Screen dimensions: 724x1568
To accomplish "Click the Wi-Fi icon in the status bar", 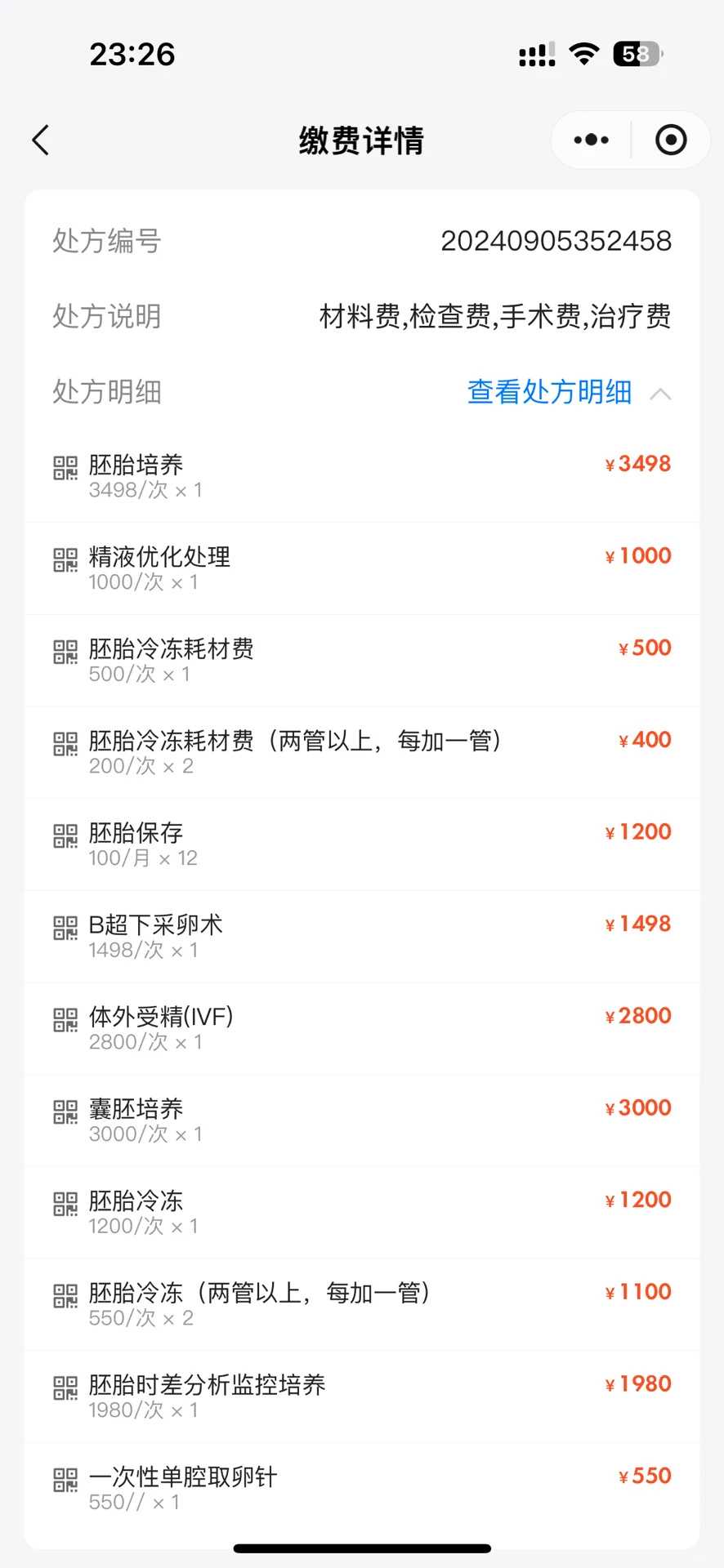I will (x=585, y=54).
